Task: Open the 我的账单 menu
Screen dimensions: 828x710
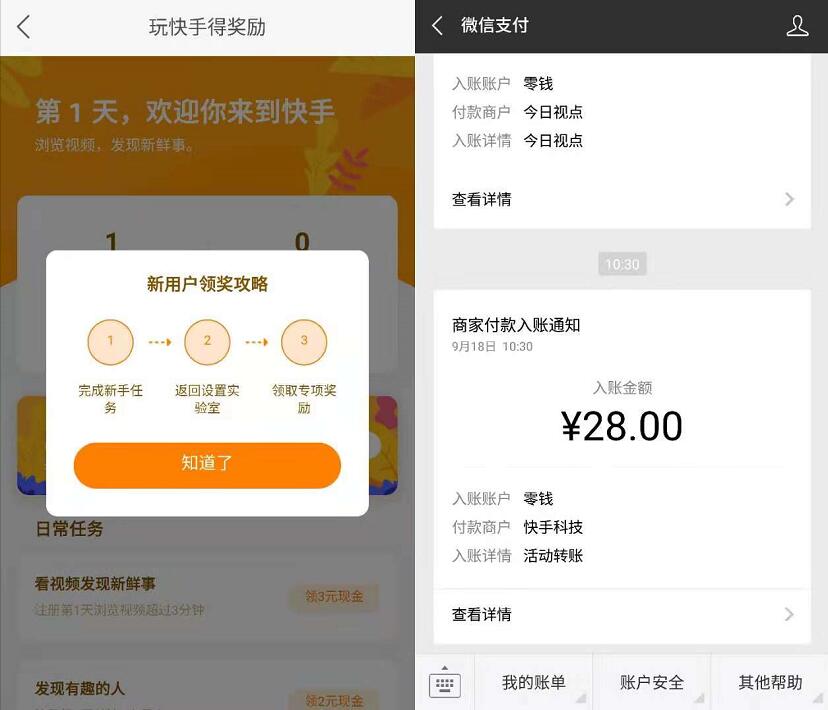Action: click(x=534, y=683)
